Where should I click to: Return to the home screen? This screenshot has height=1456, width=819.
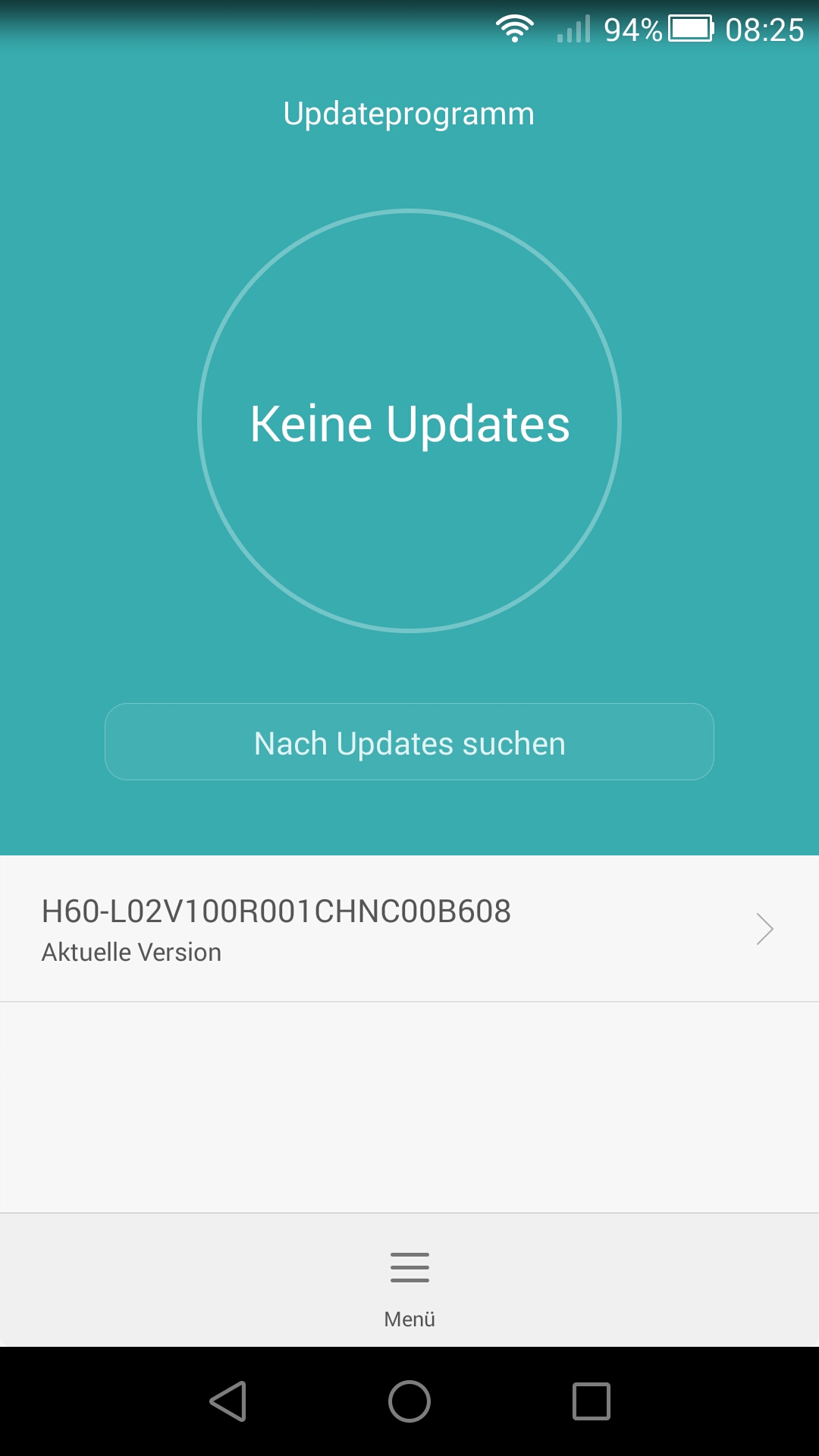(409, 1401)
